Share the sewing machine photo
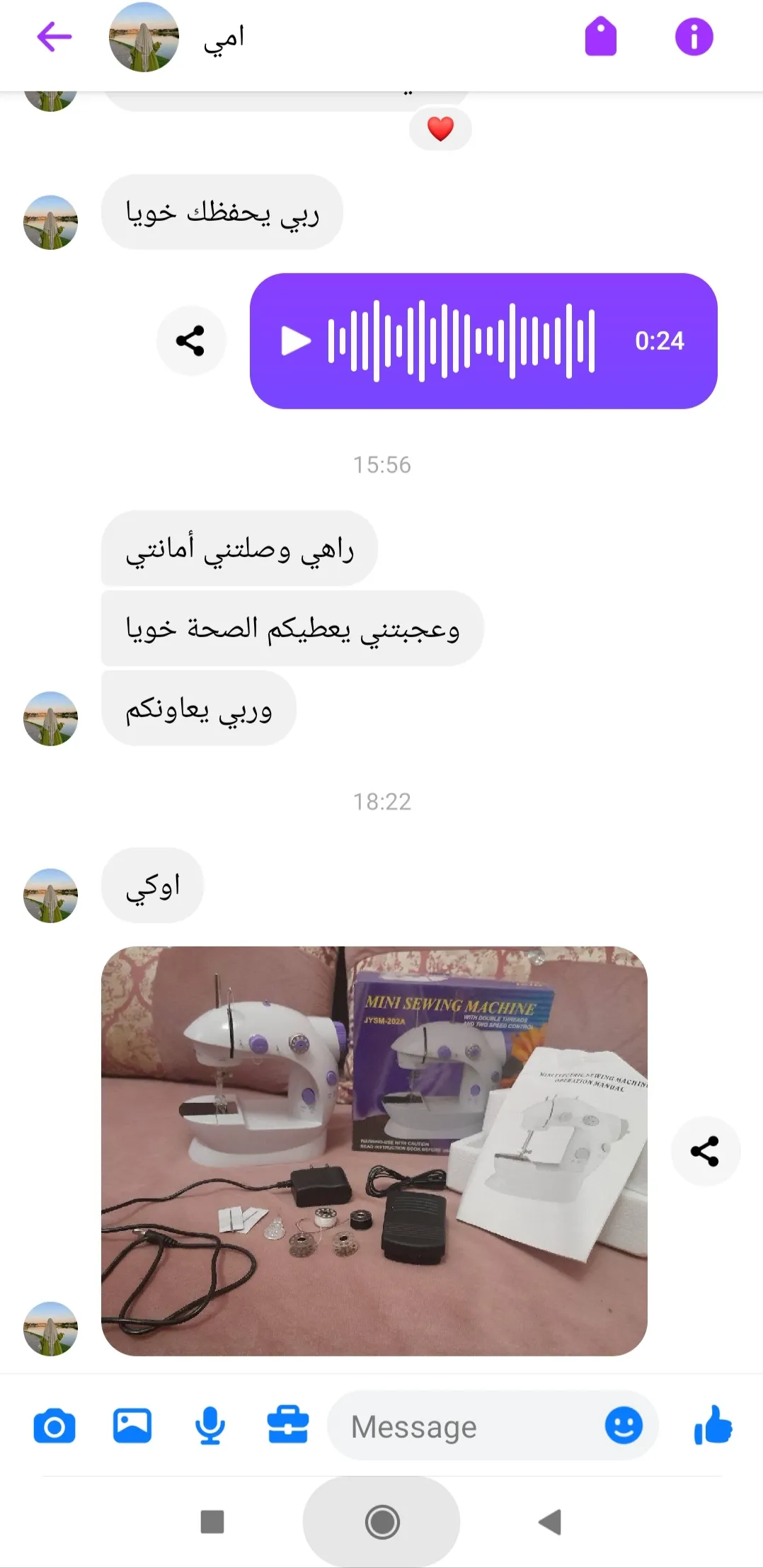The image size is (763, 1568). pyautogui.click(x=704, y=1151)
